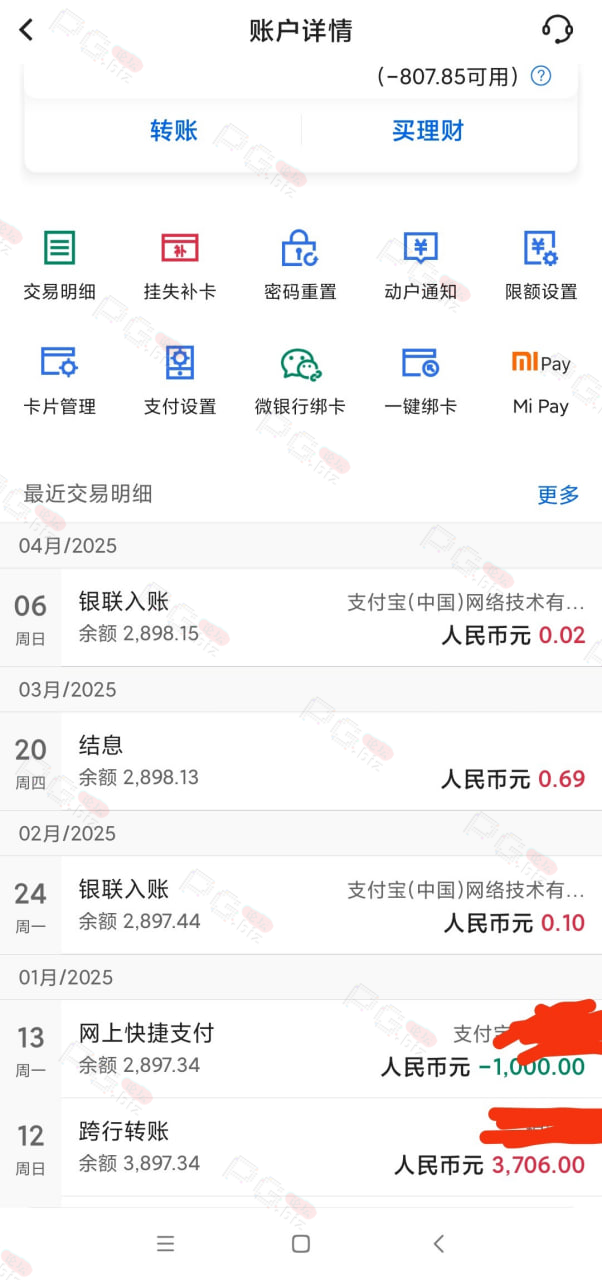Tap the 转账 transfer button
This screenshot has width=602, height=1280.
(174, 131)
